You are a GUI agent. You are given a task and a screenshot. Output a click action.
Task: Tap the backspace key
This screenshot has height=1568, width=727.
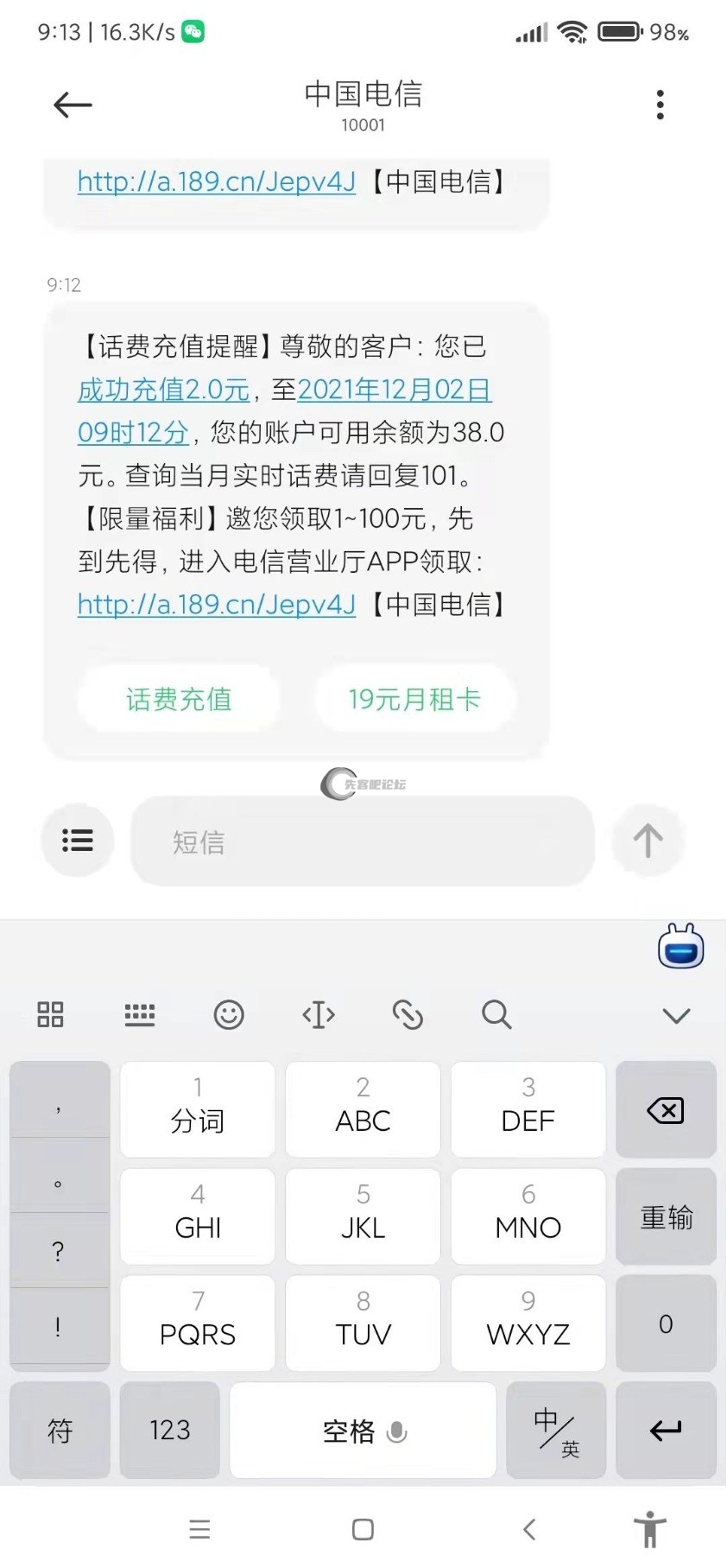pos(666,1110)
